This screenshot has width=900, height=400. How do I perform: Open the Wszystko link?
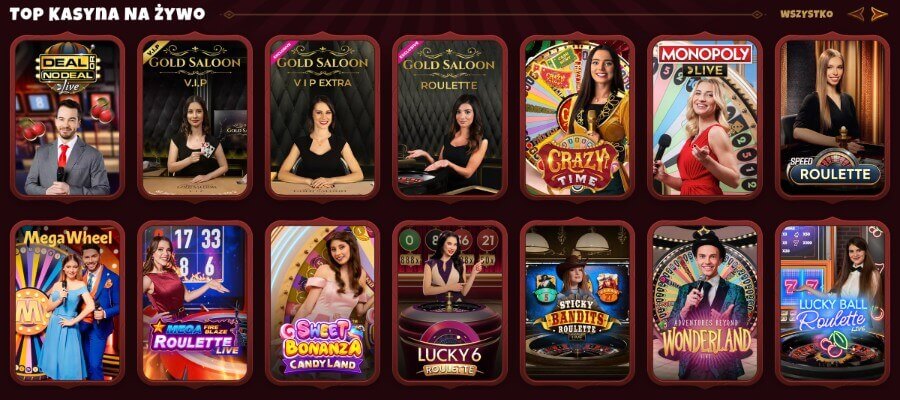coord(806,14)
